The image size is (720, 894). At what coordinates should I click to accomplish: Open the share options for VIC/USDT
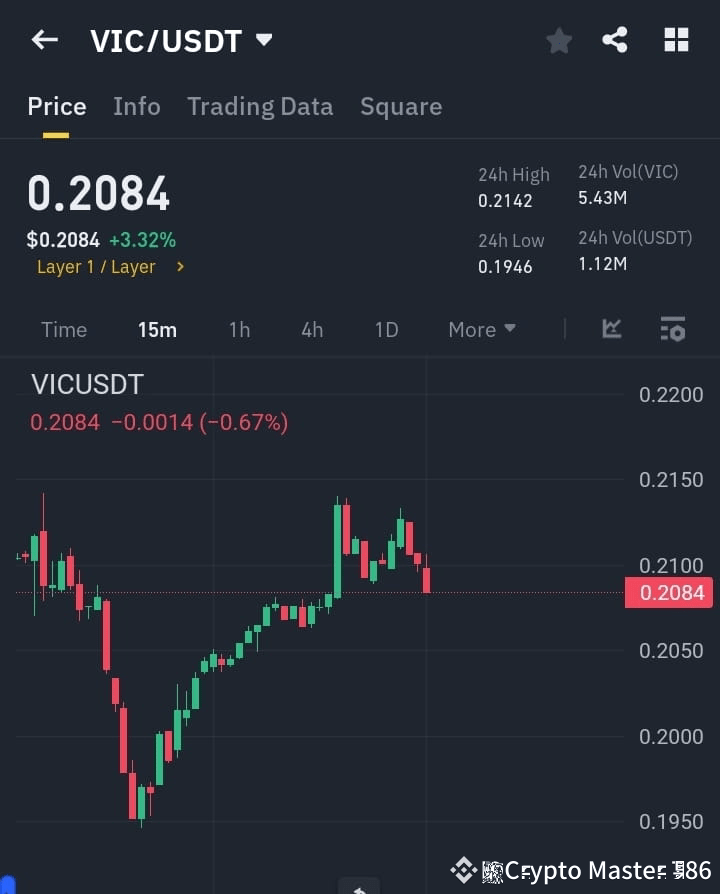click(x=615, y=40)
